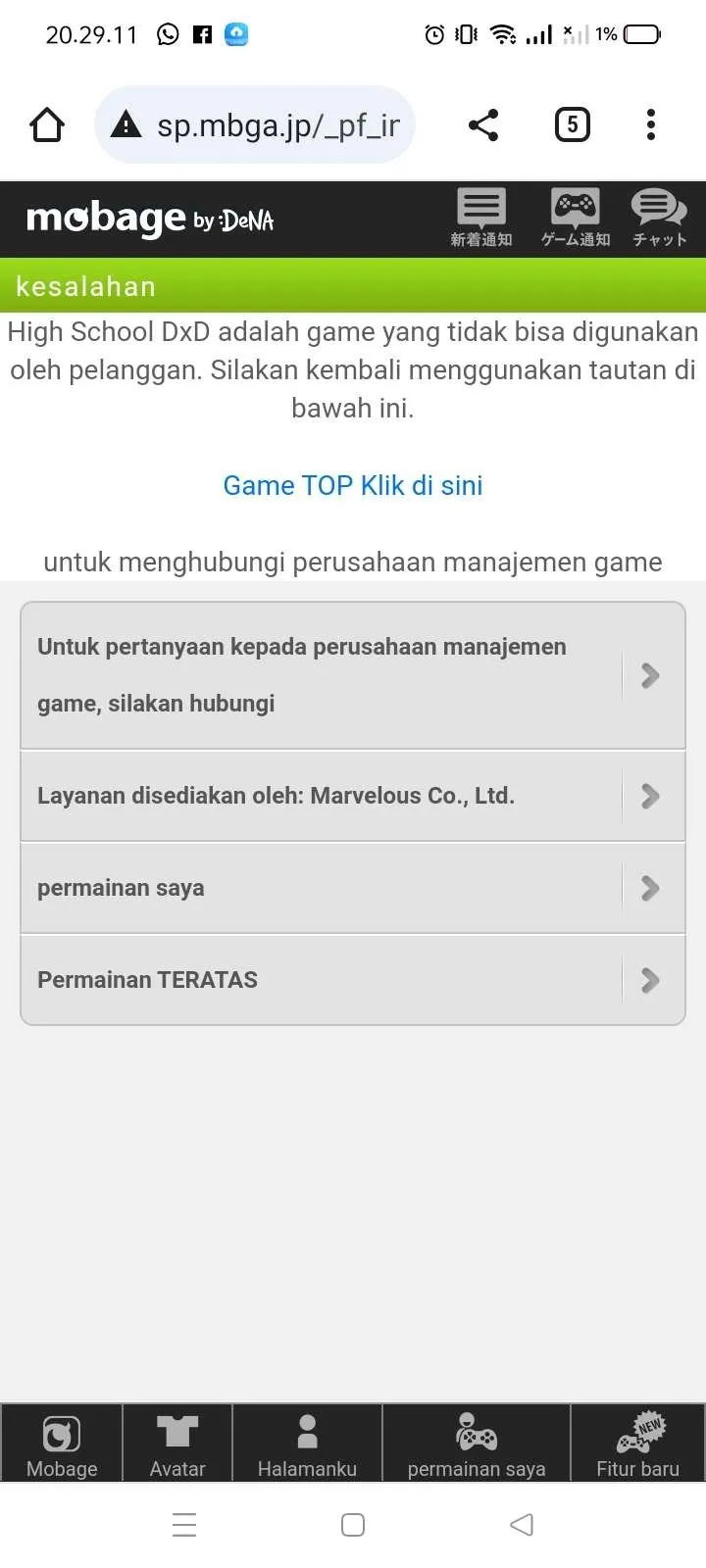
Task: Follow the Game TOP Klik di sini link
Action: [x=353, y=486]
